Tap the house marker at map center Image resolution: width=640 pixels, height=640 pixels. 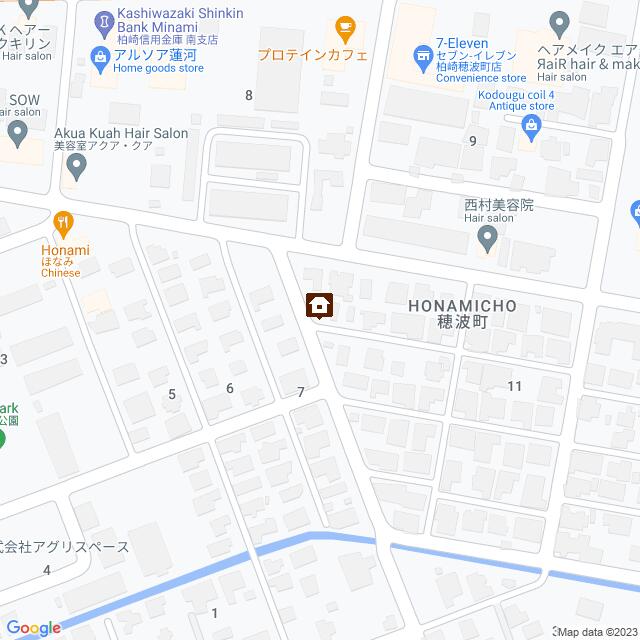[x=320, y=303]
